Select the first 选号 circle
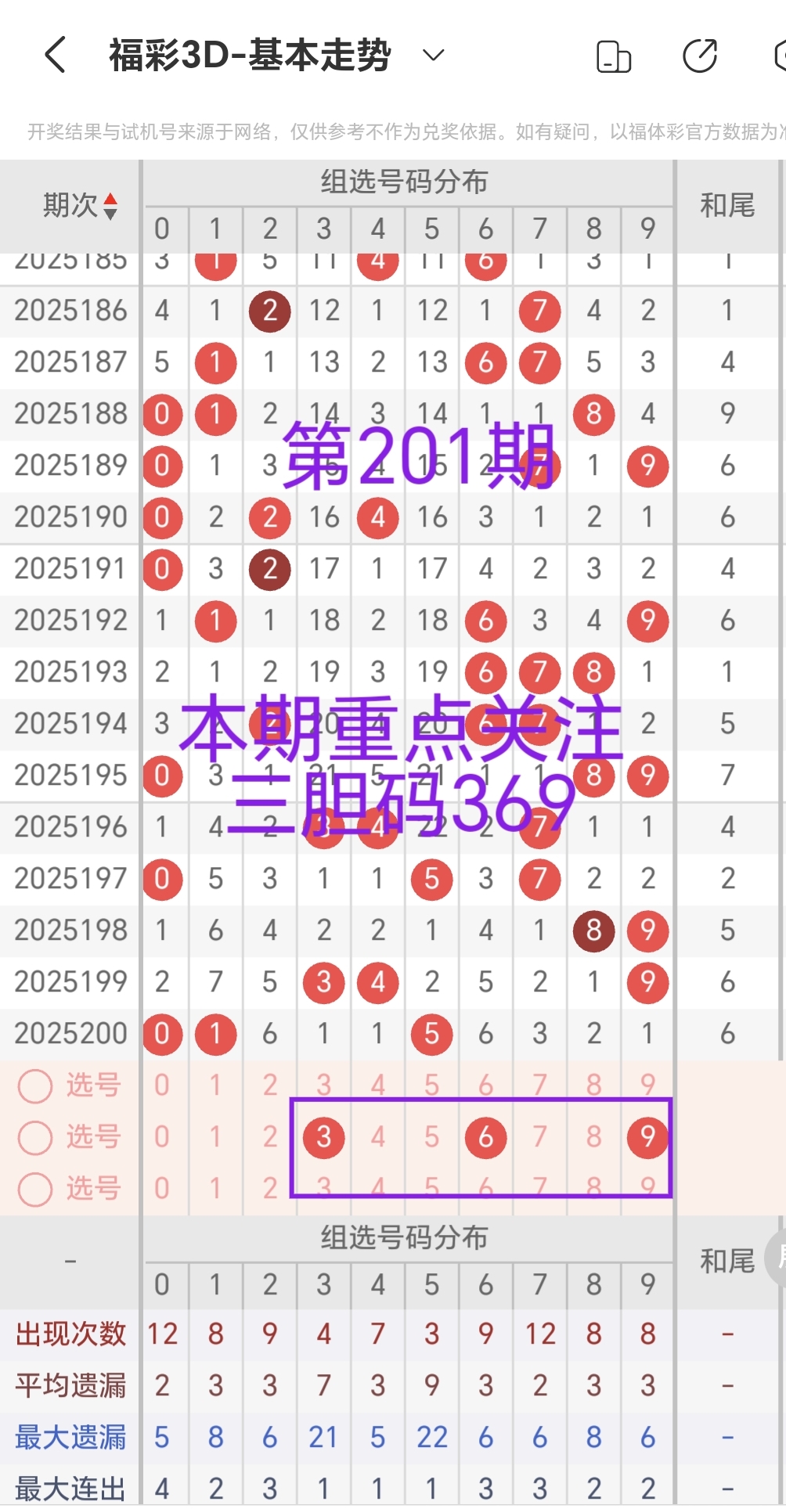Viewport: 786px width, 1512px height. (x=34, y=1086)
